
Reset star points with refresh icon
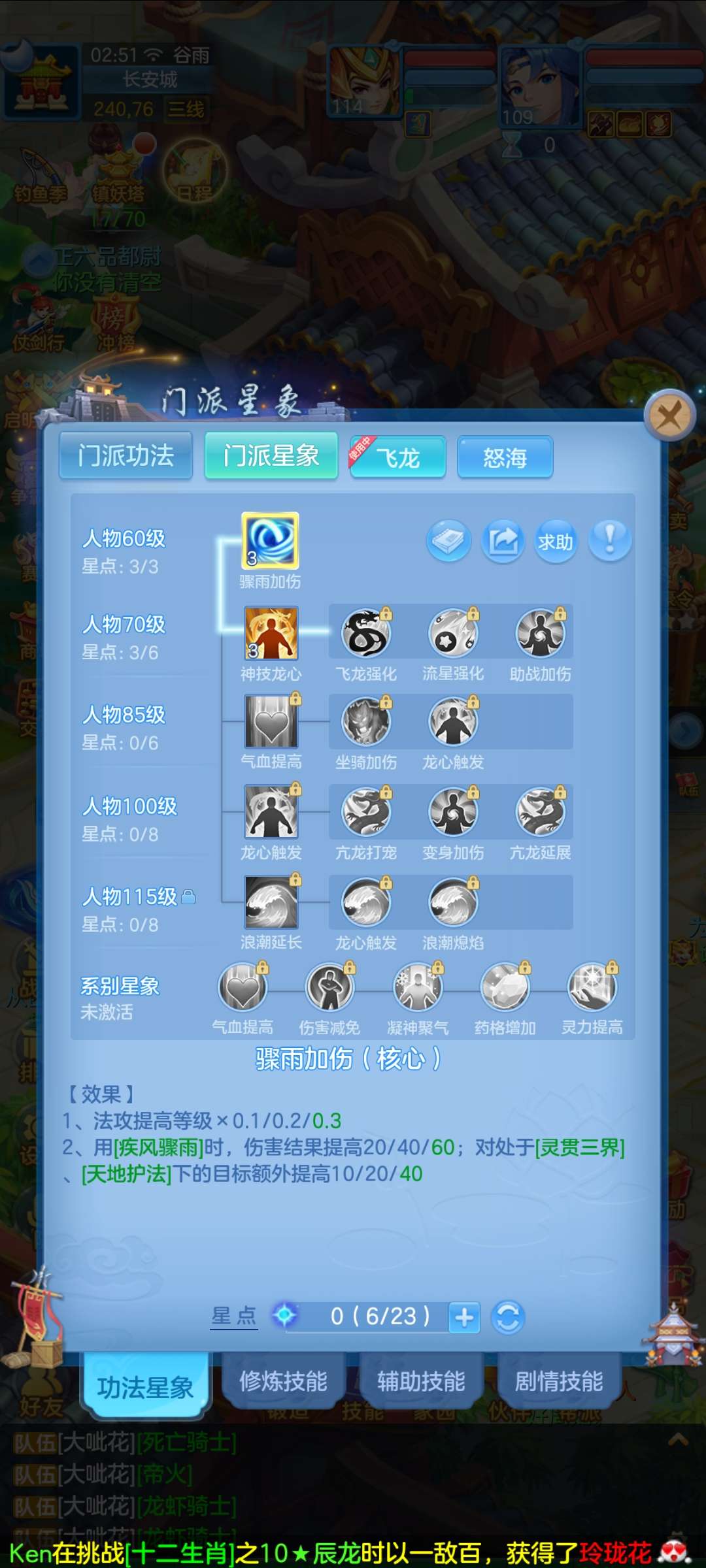pyautogui.click(x=509, y=1317)
